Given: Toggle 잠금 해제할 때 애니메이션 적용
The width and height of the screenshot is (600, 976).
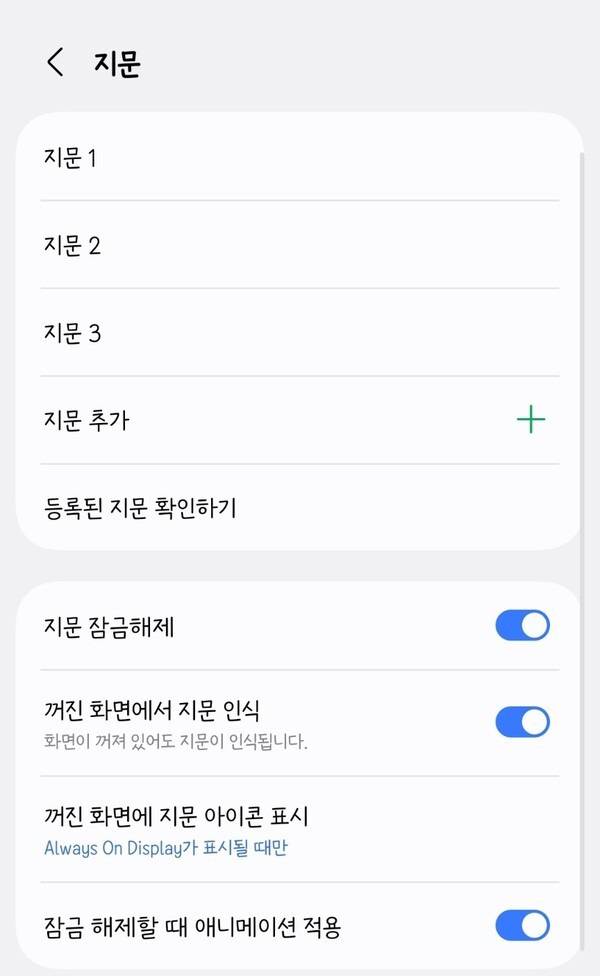Looking at the screenshot, I should click(522, 926).
